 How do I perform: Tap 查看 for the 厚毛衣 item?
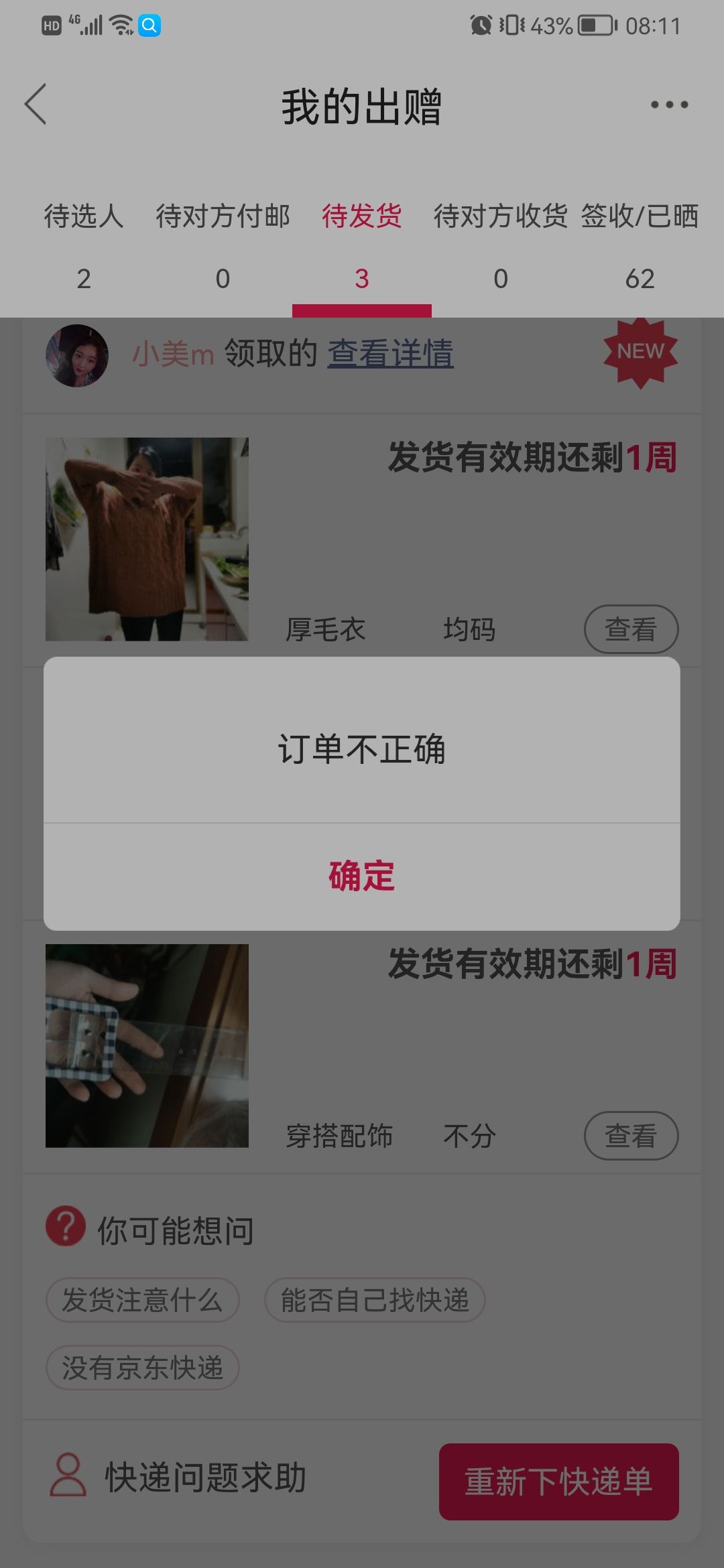pyautogui.click(x=631, y=629)
